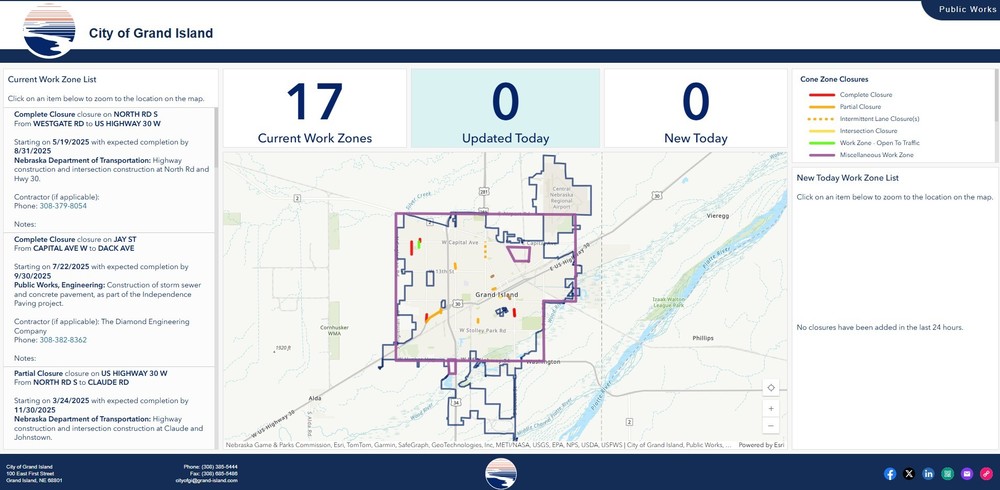Image resolution: width=1000 pixels, height=490 pixels.
Task: Copy the page link
Action: click(x=986, y=473)
